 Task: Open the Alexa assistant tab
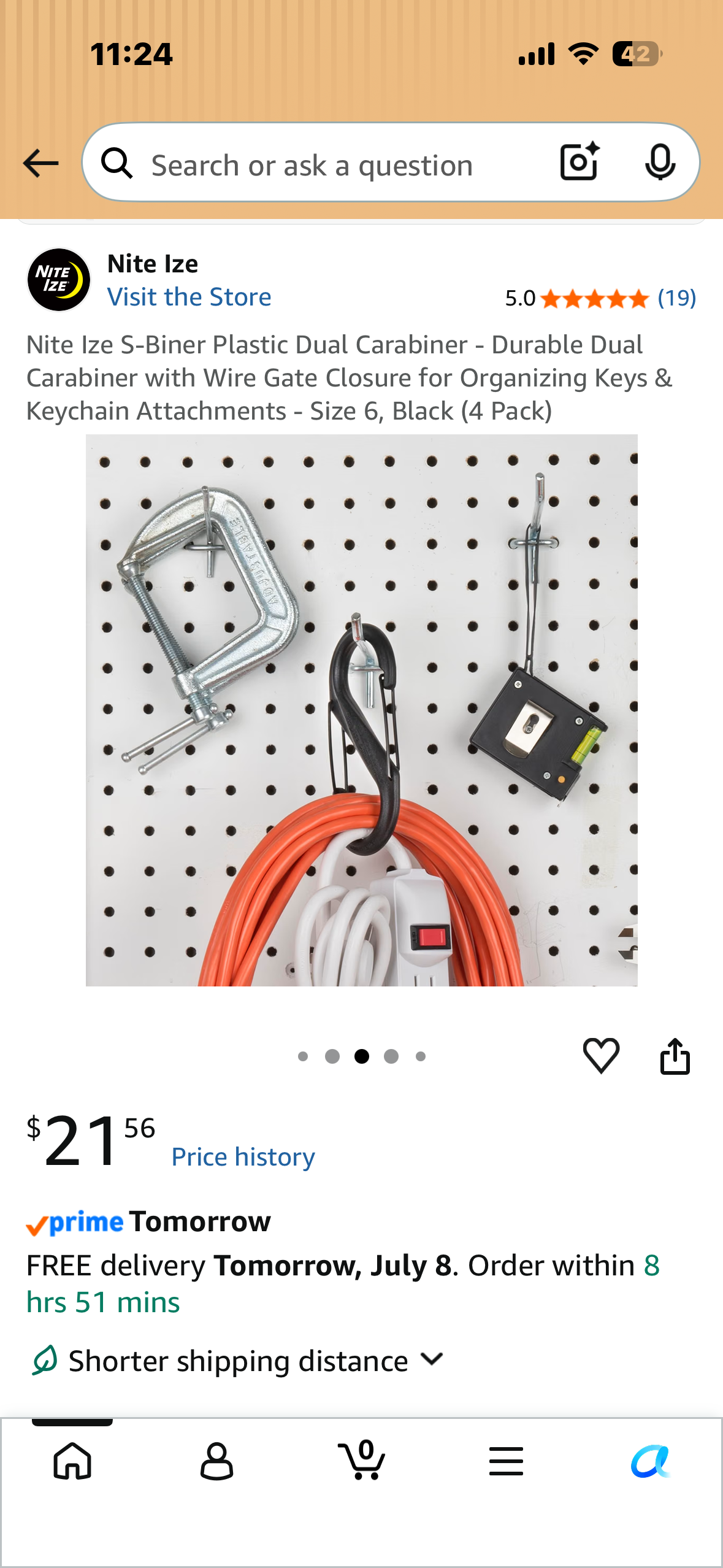651,1461
